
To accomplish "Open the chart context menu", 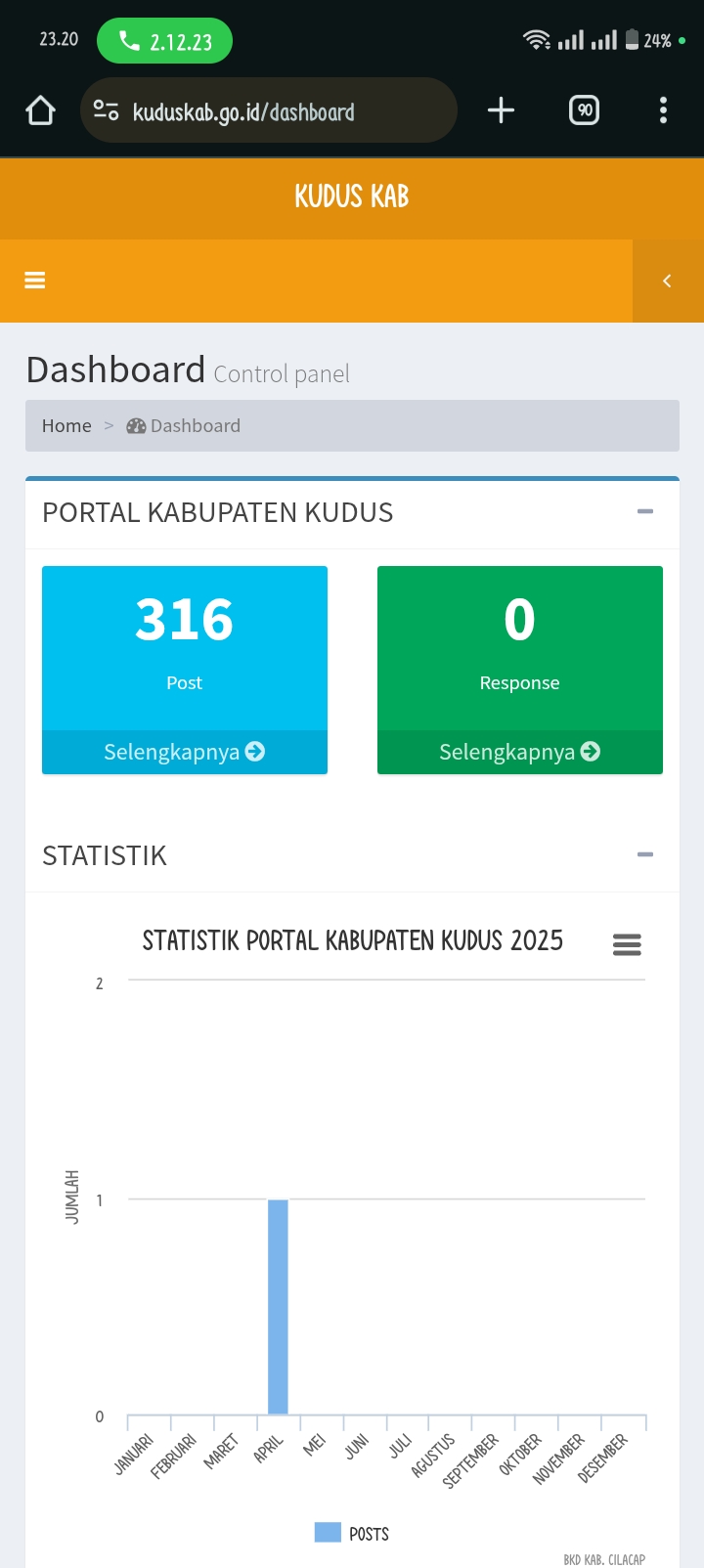I will click(x=627, y=944).
